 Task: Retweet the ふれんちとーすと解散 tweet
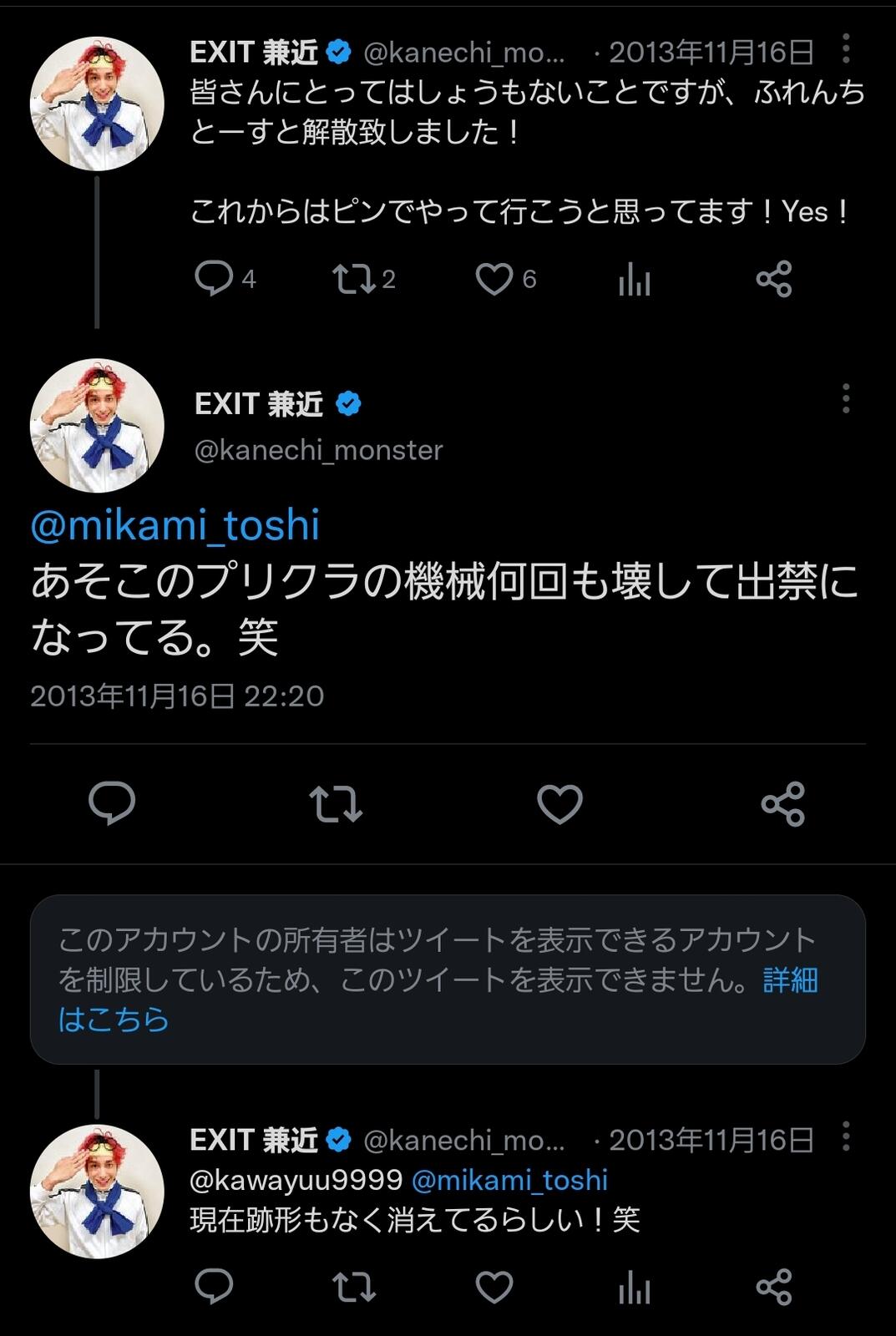354,279
